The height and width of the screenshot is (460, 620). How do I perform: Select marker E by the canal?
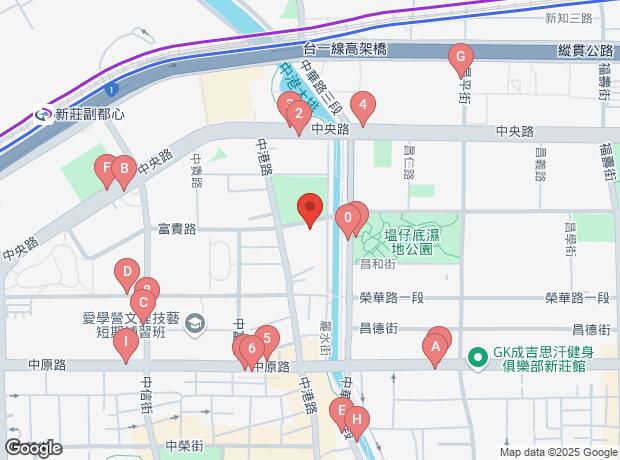pyautogui.click(x=340, y=411)
